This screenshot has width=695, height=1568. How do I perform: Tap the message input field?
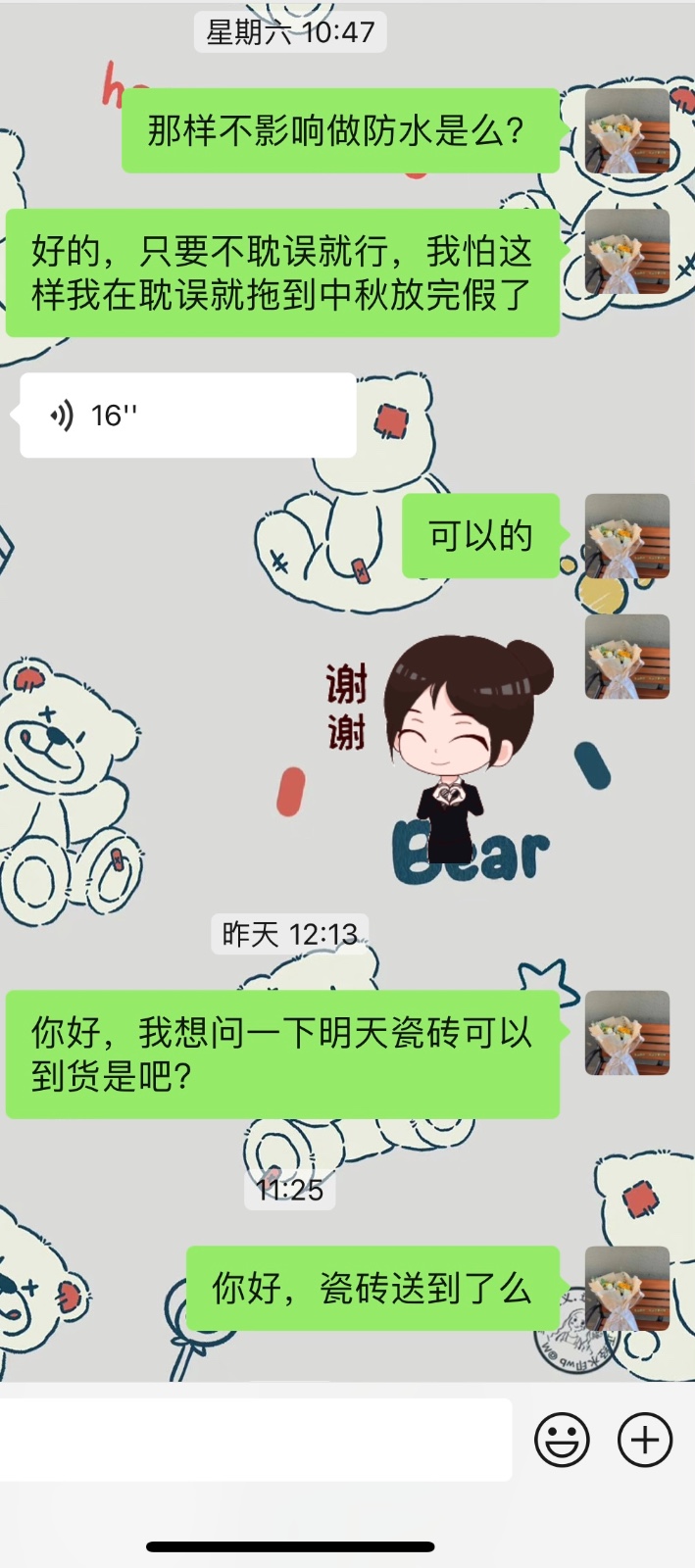tap(255, 1440)
